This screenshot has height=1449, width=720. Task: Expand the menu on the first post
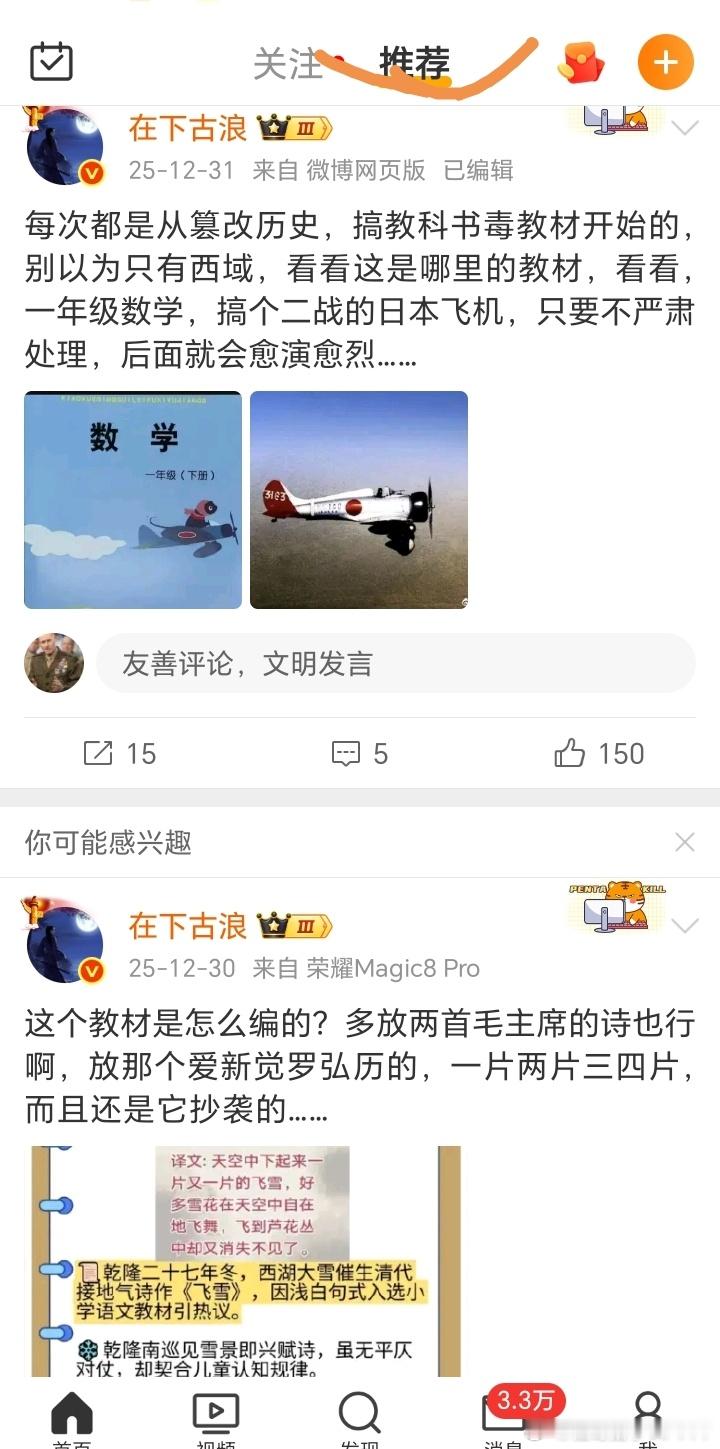[x=685, y=127]
